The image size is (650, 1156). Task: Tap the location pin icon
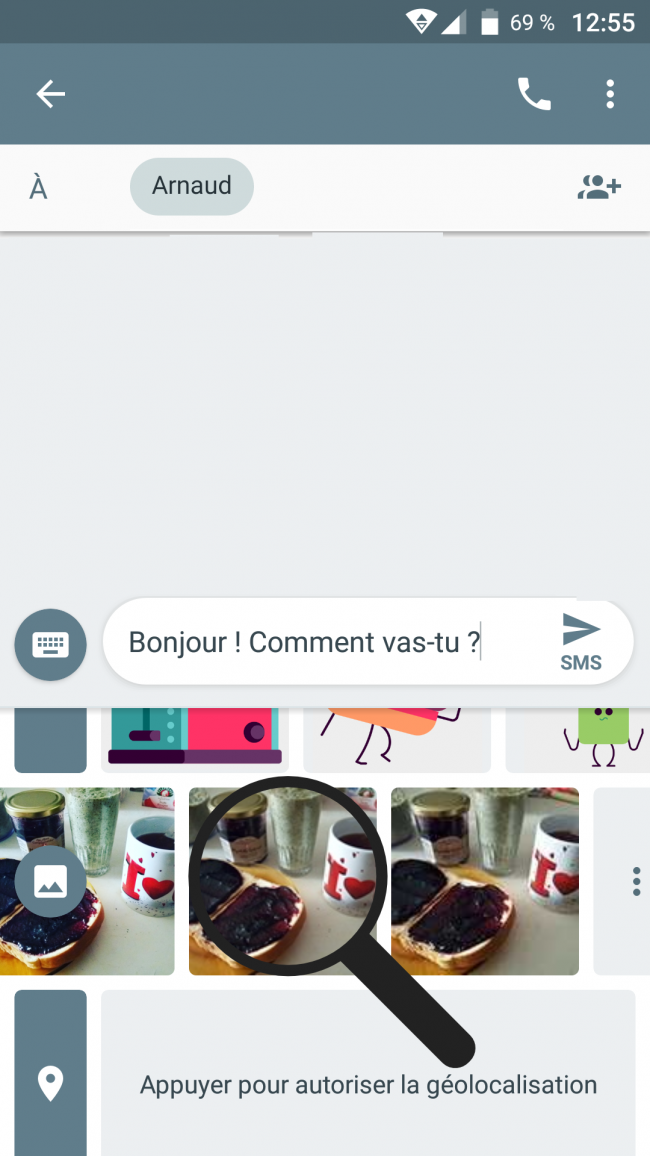coord(51,1083)
